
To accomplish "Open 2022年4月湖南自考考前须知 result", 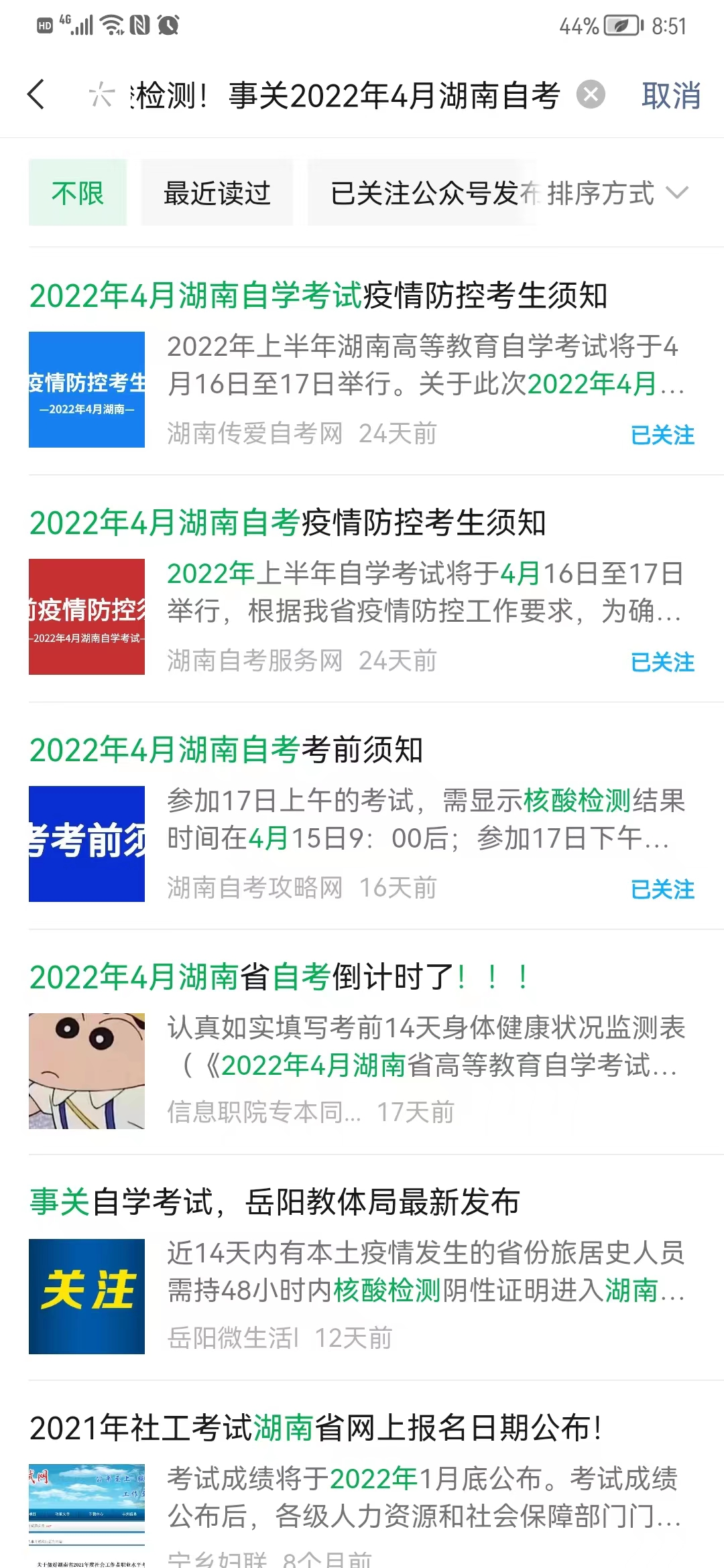I will (227, 750).
